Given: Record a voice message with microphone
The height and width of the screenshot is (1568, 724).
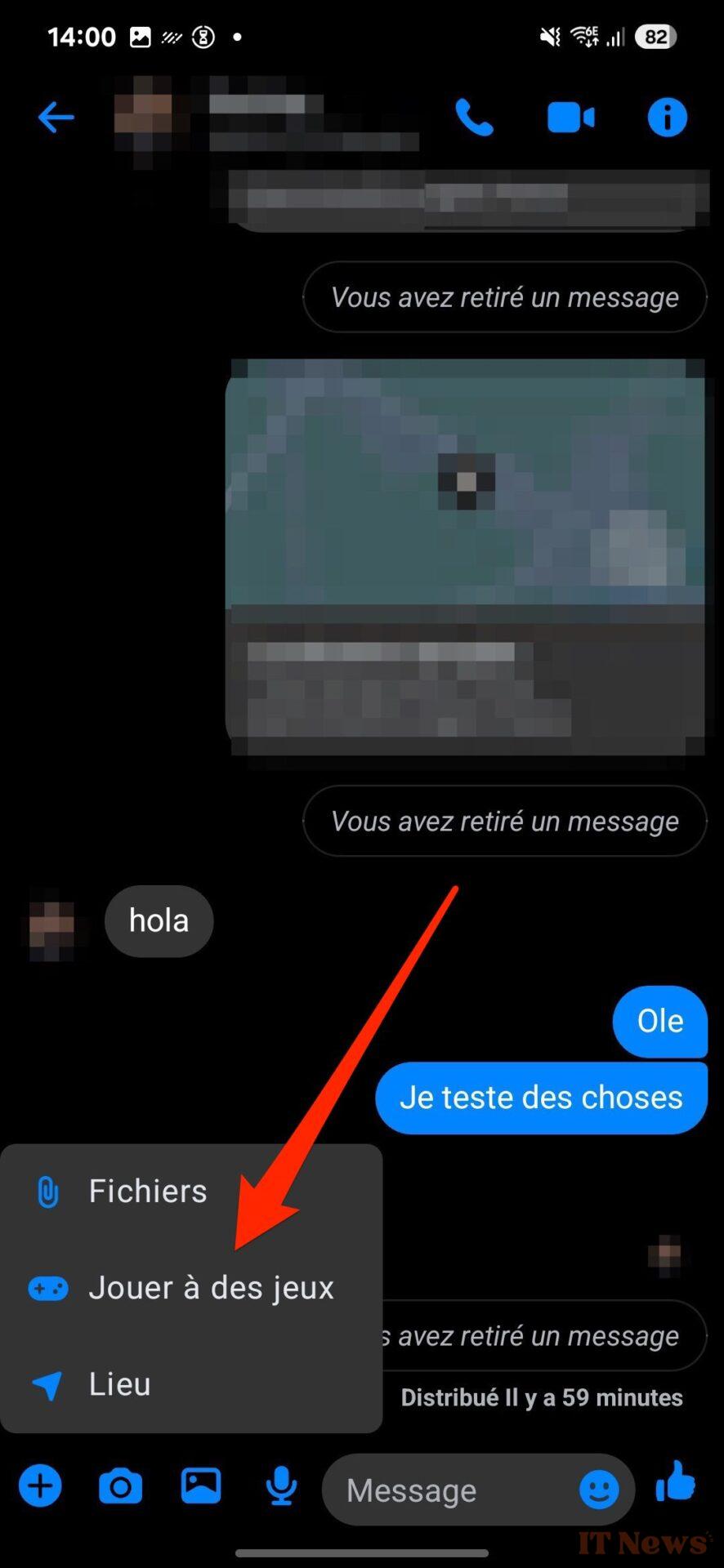Looking at the screenshot, I should click(x=281, y=1486).
